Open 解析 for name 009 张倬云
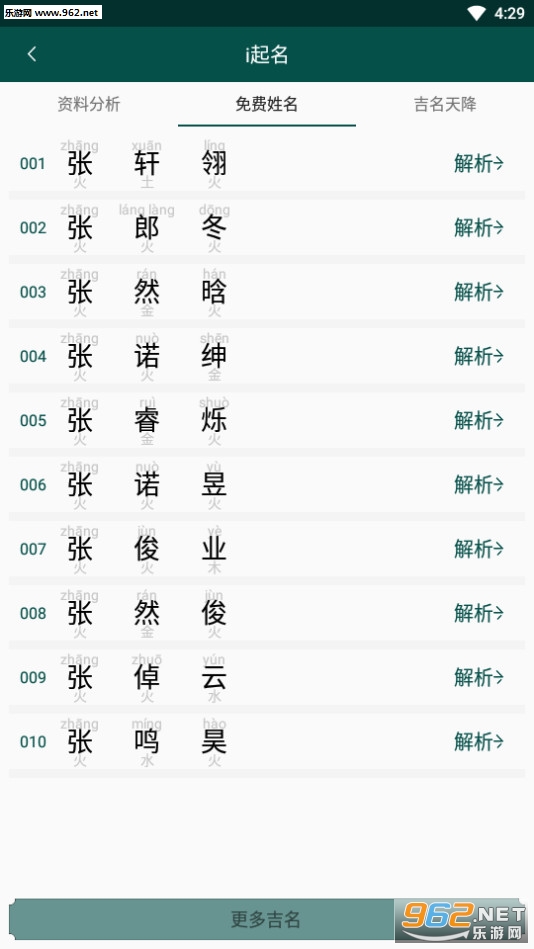534x949 pixels. click(478, 677)
